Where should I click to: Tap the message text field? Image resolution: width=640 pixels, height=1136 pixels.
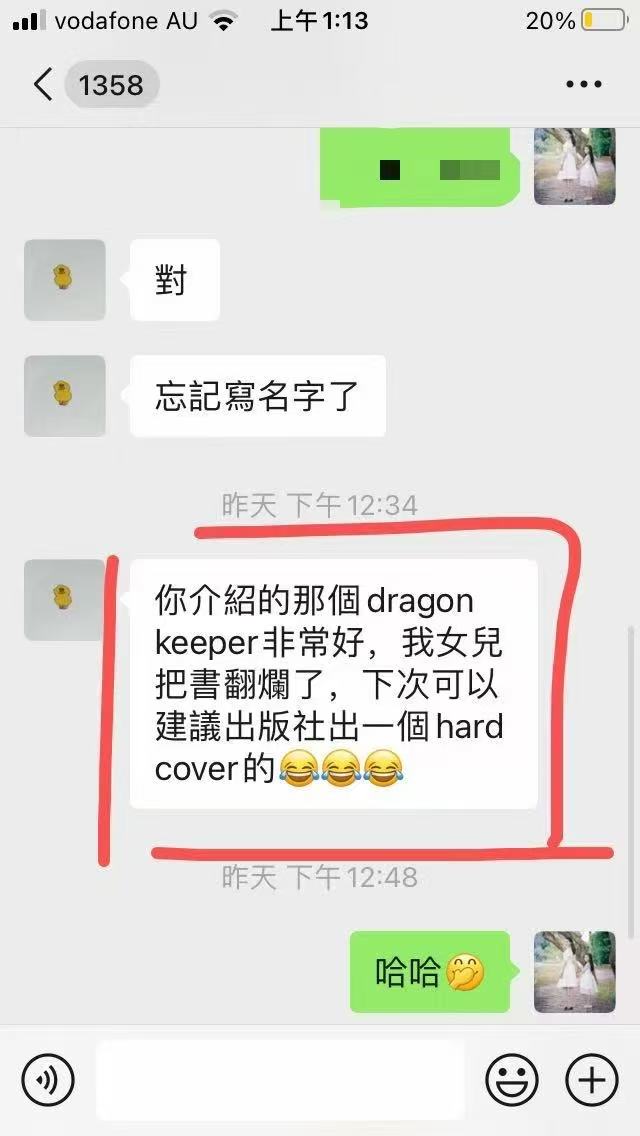click(280, 1080)
